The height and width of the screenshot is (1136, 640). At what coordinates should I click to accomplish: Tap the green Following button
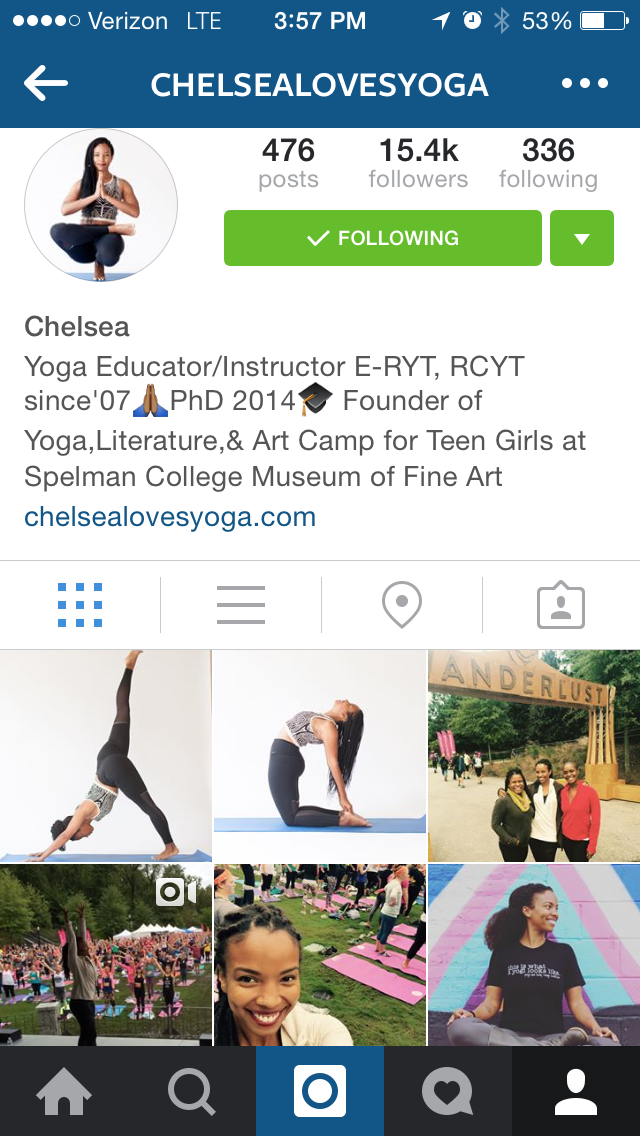coord(383,238)
